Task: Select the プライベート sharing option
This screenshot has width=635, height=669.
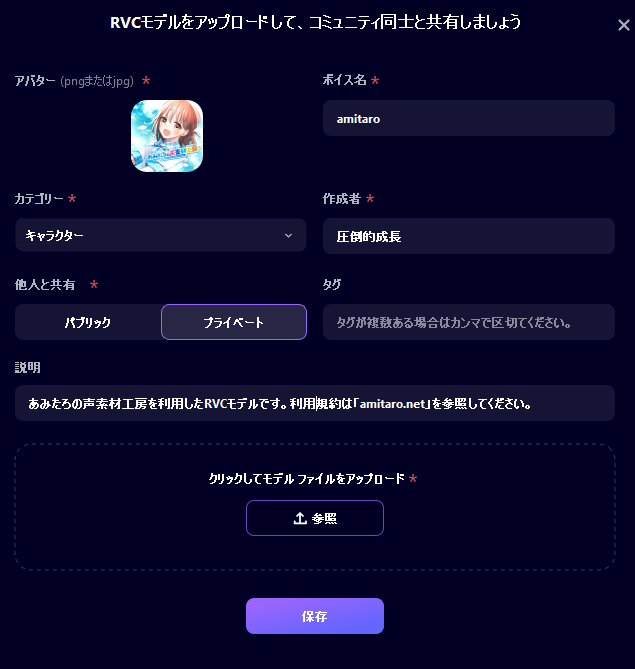Action: [233, 322]
